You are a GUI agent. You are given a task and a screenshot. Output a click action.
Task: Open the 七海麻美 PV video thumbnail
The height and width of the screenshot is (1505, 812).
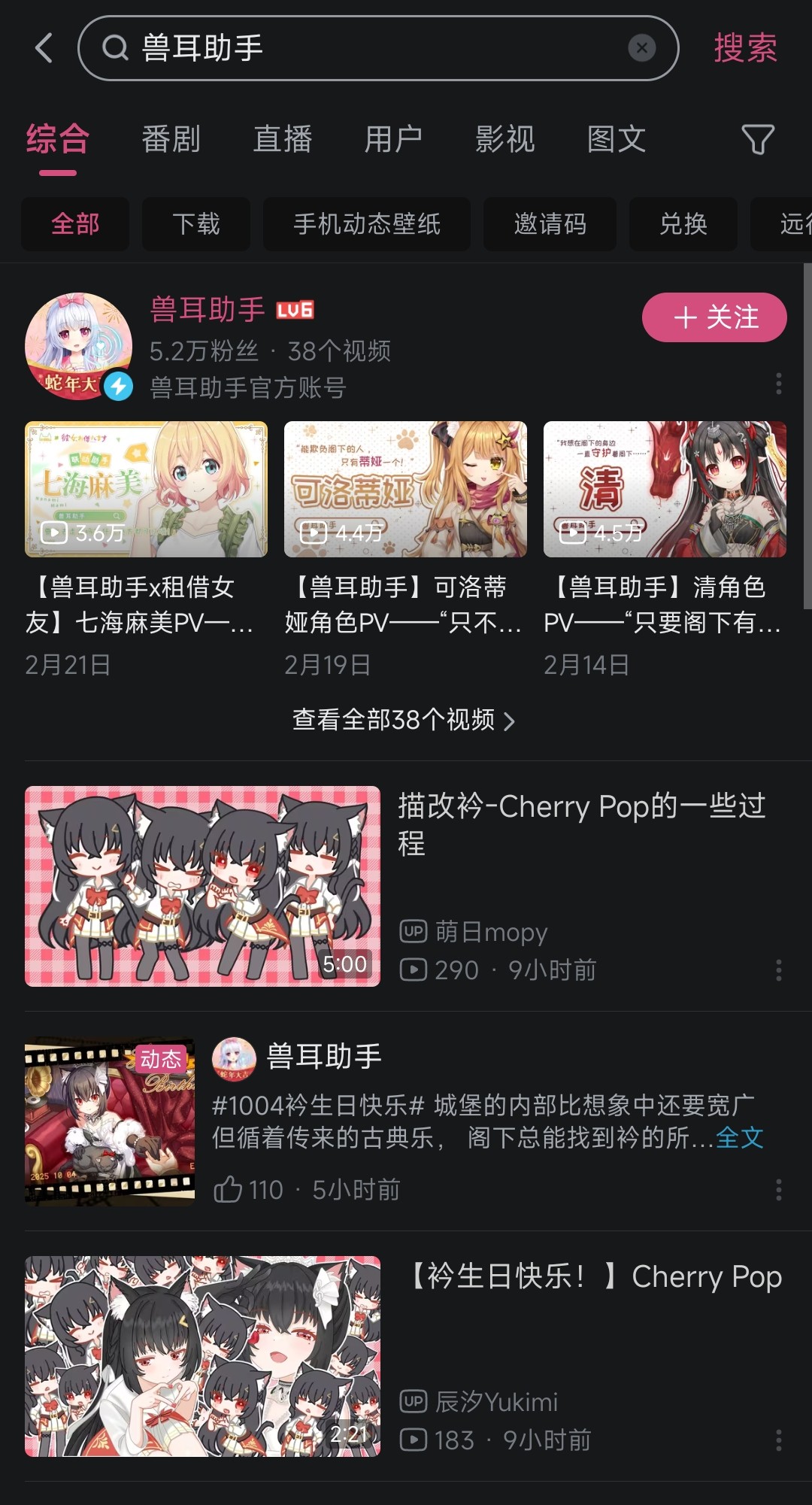pos(146,489)
